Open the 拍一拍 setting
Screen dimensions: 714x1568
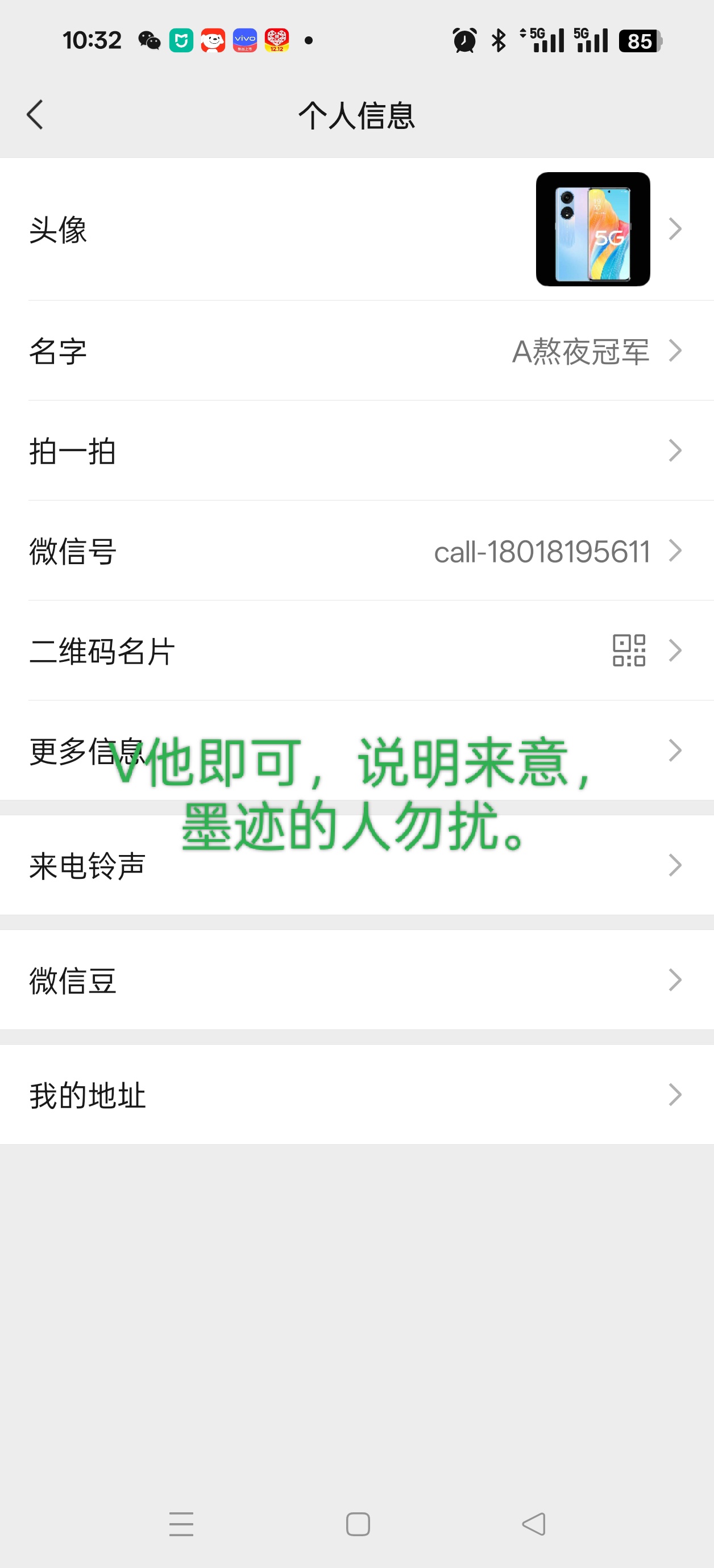(x=357, y=451)
